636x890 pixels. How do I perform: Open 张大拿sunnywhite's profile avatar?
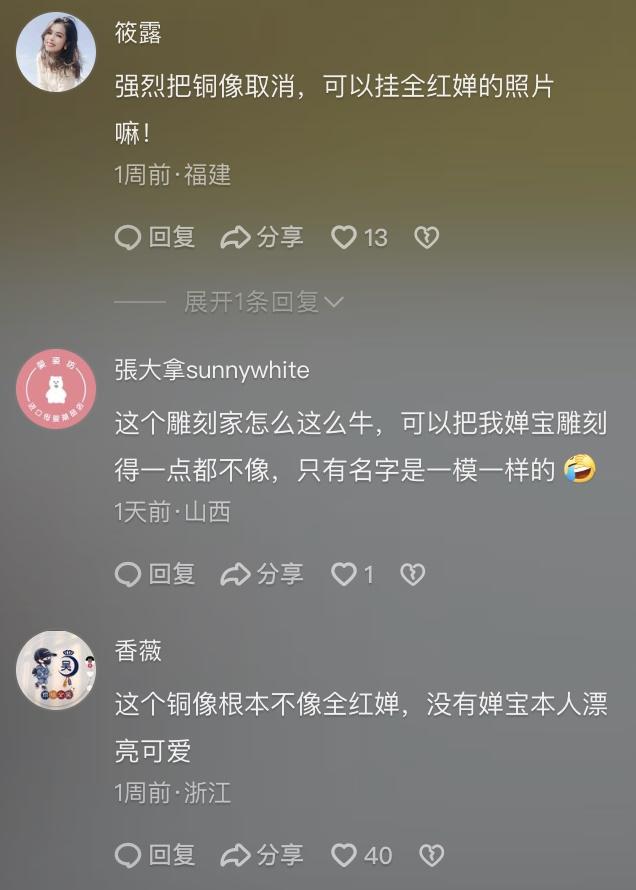pos(56,390)
